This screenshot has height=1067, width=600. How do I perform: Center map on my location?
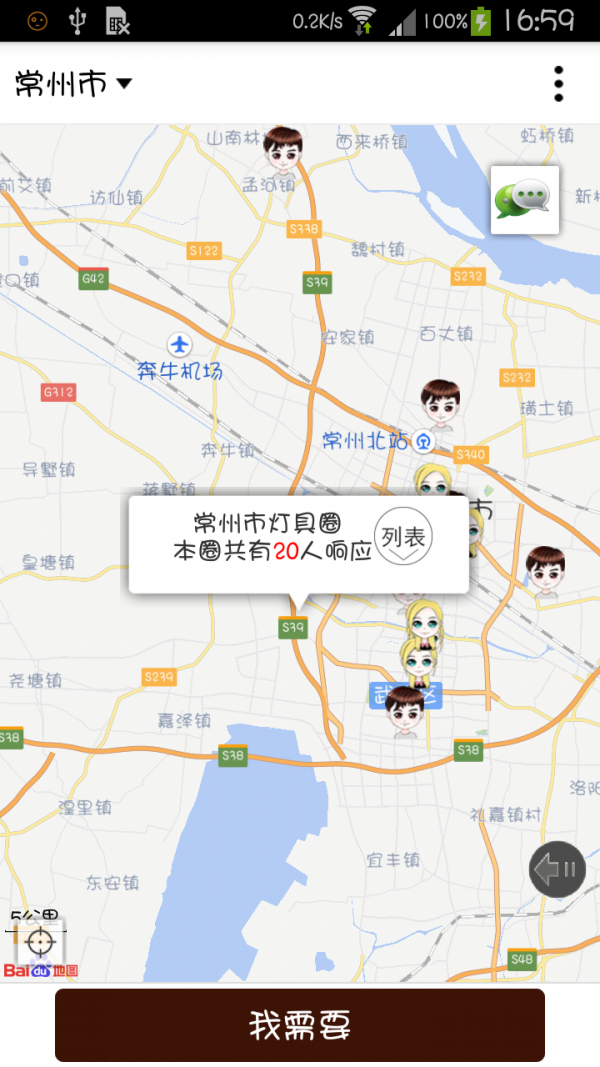(41, 941)
